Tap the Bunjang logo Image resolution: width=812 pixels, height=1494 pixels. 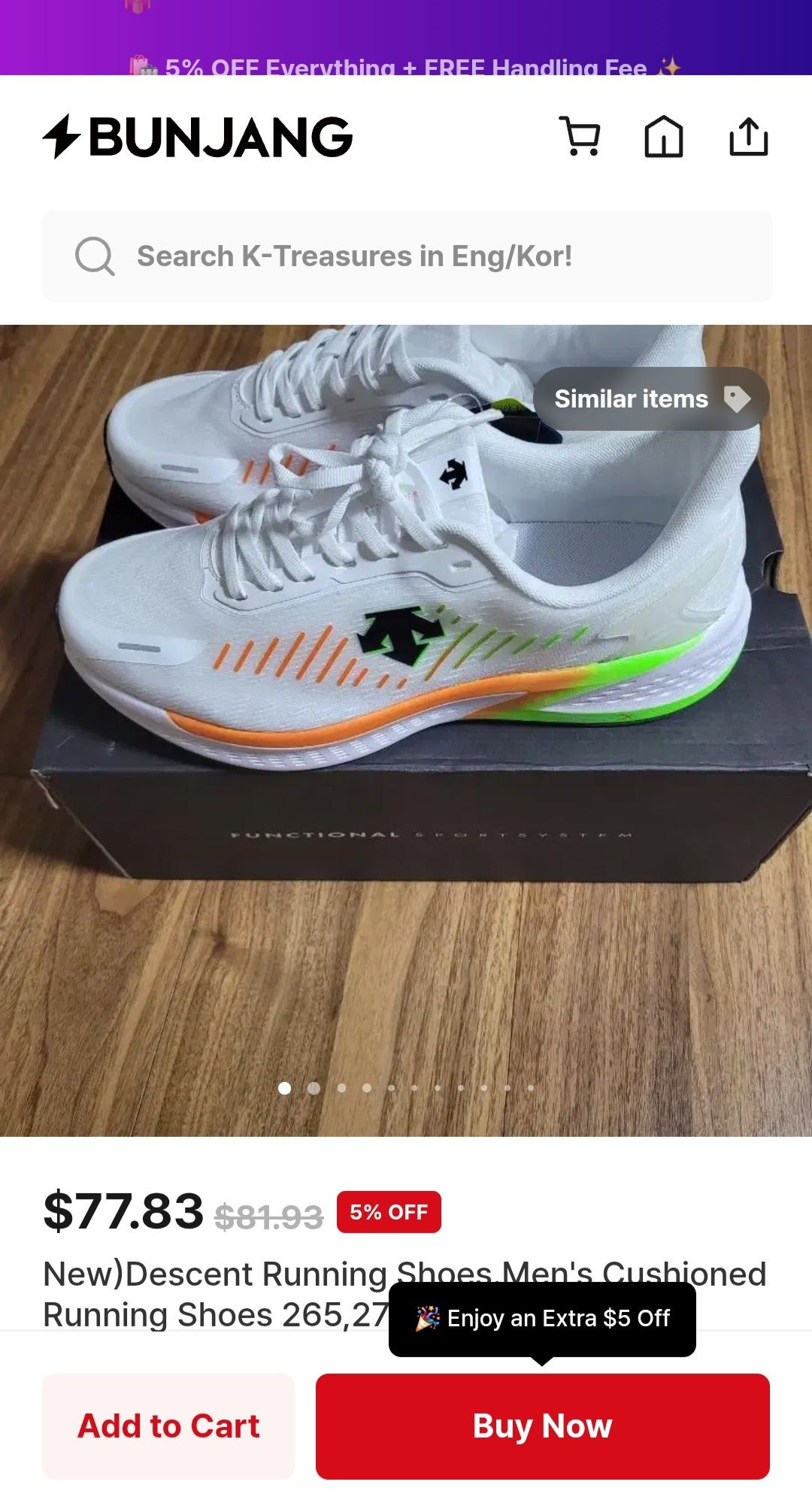pyautogui.click(x=197, y=137)
